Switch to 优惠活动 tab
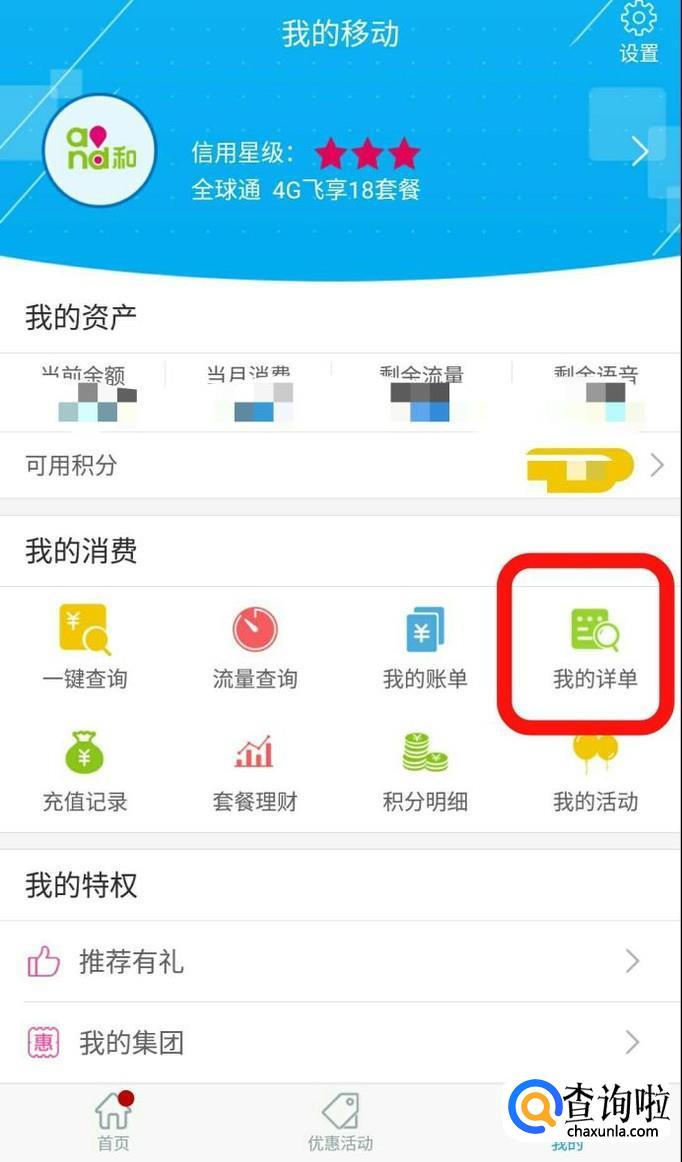Image resolution: width=682 pixels, height=1162 pixels. pos(340,1120)
